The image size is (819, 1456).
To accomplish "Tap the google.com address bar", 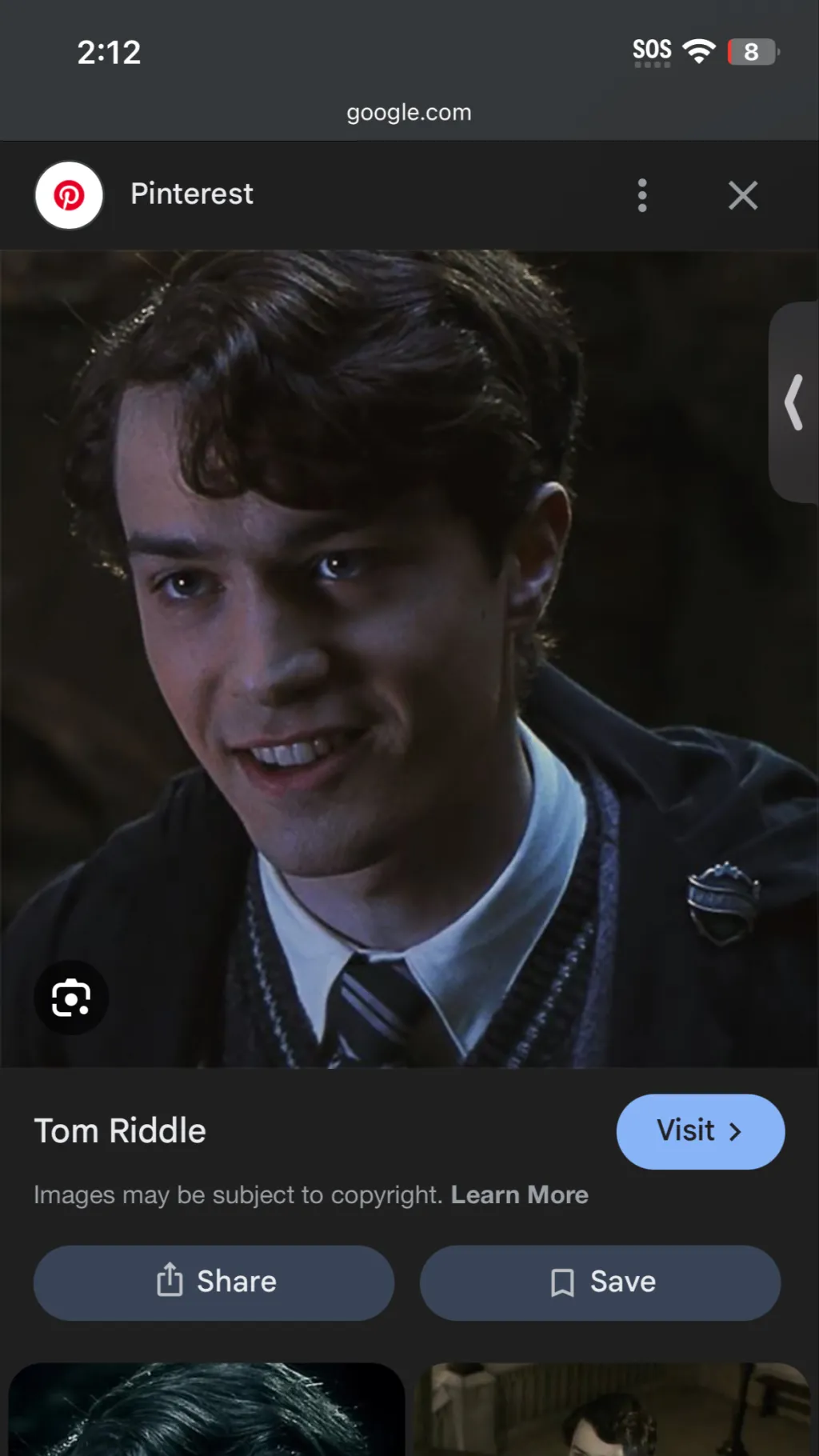I will [x=409, y=112].
